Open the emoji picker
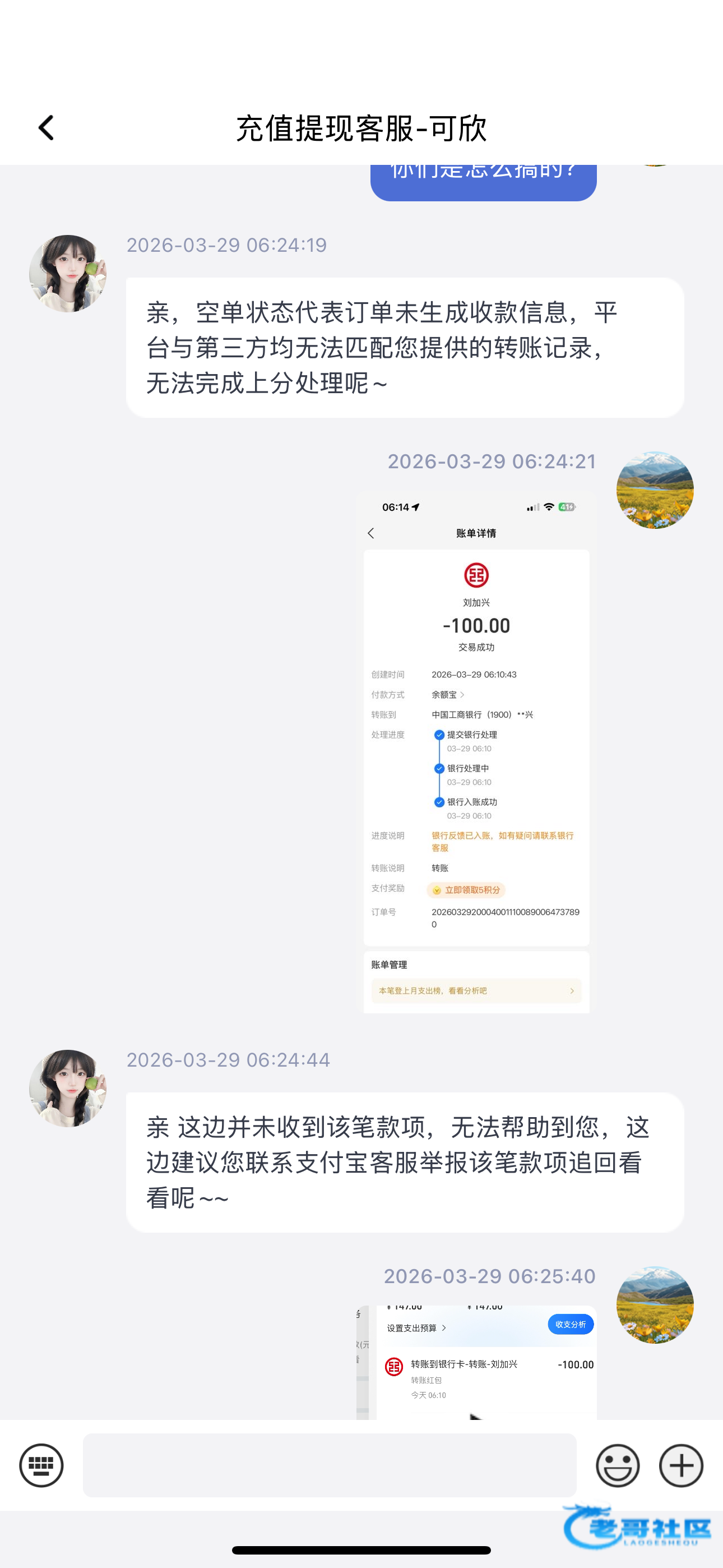723x1568 pixels. coord(617,1465)
